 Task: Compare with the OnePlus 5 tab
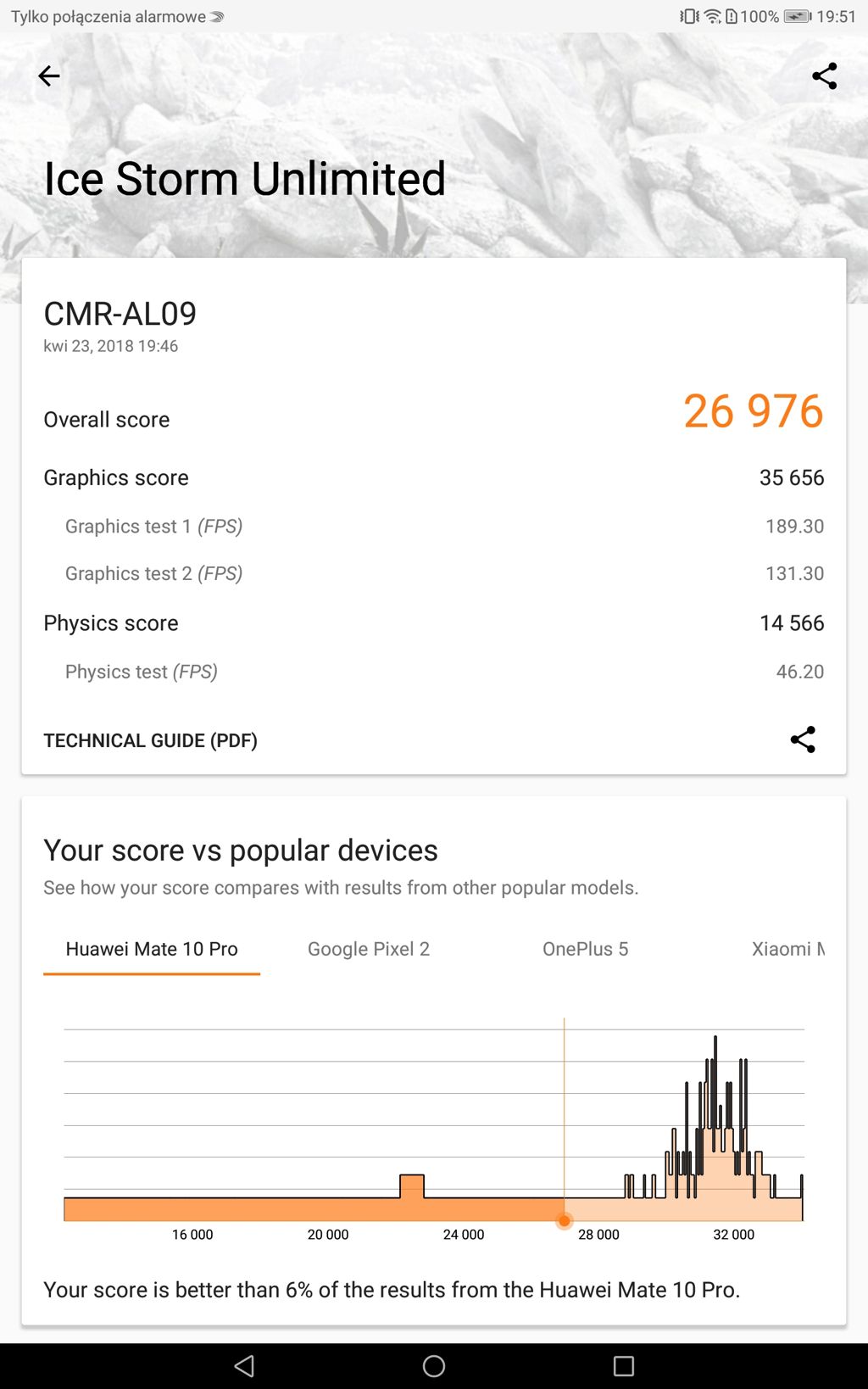coord(585,949)
